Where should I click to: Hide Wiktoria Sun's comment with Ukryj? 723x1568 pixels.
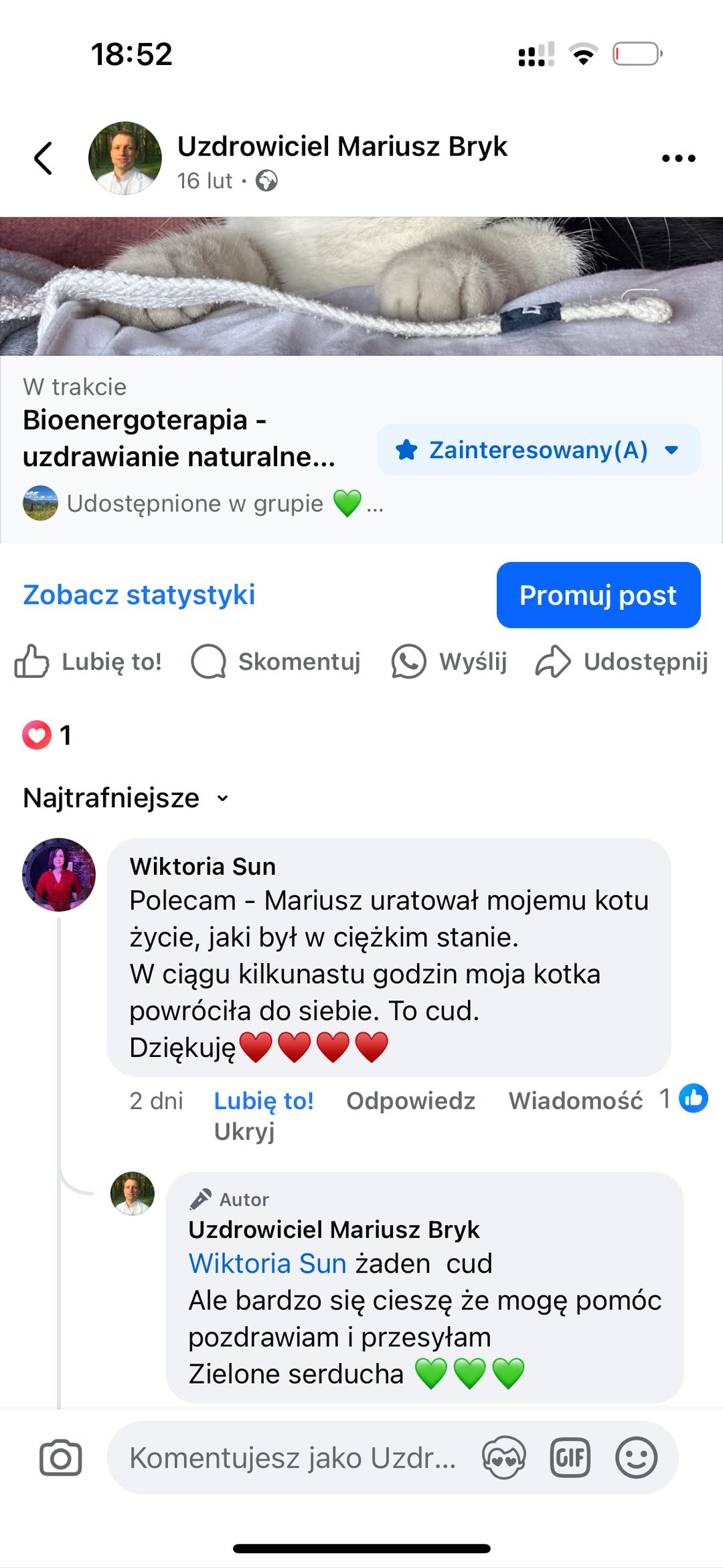point(244,1131)
